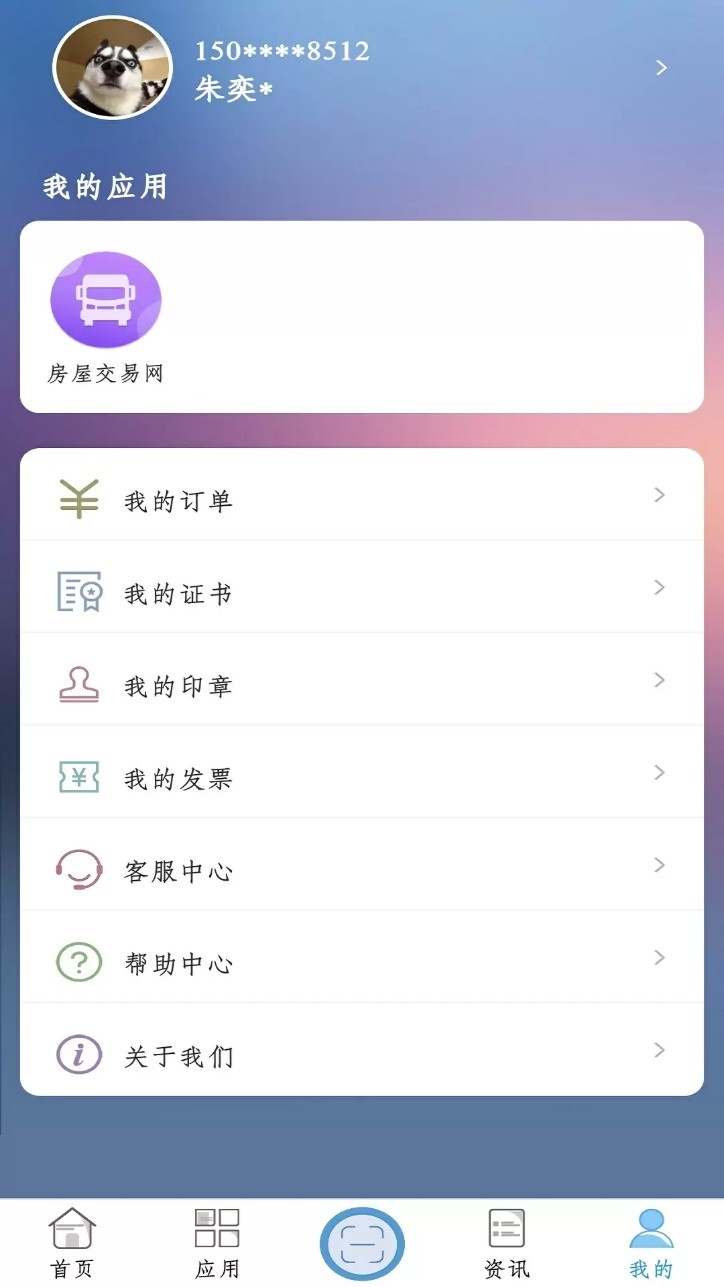
Task: Switch to the 应用 tab
Action: point(218,1240)
